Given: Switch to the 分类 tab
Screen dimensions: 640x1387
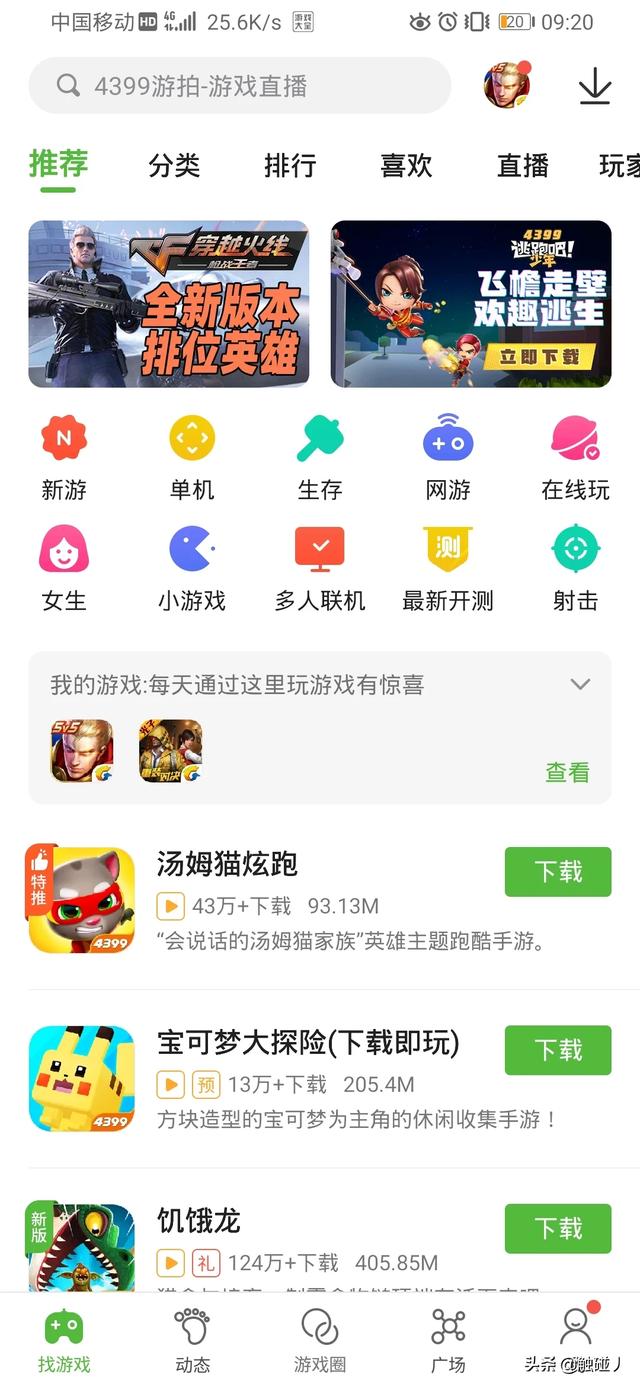Looking at the screenshot, I should (x=174, y=165).
